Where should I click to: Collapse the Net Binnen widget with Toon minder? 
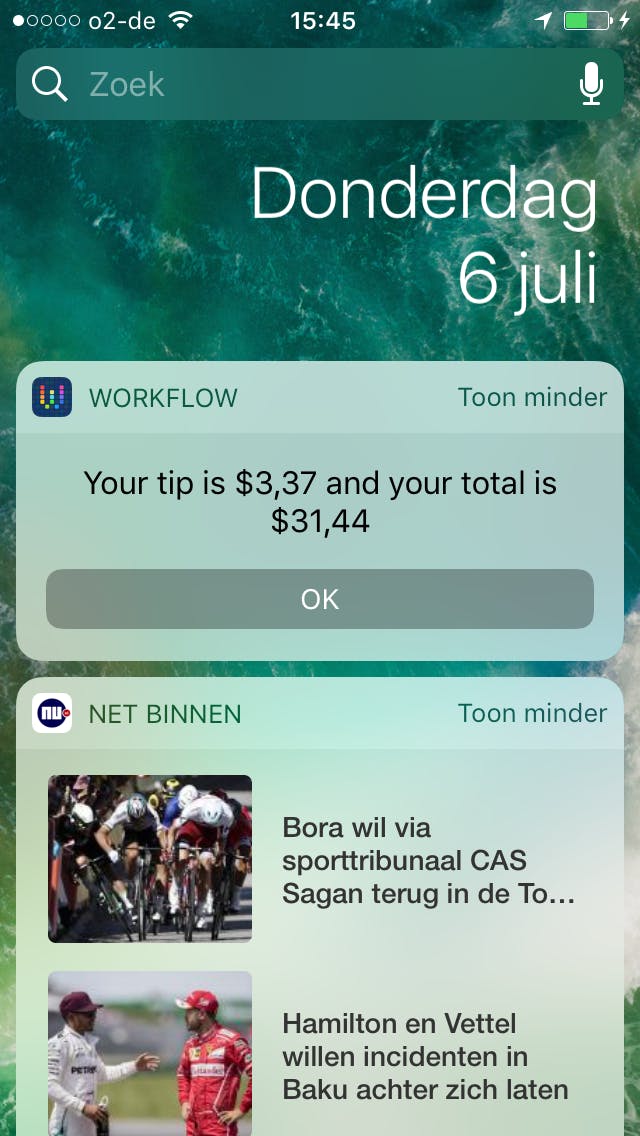[532, 713]
